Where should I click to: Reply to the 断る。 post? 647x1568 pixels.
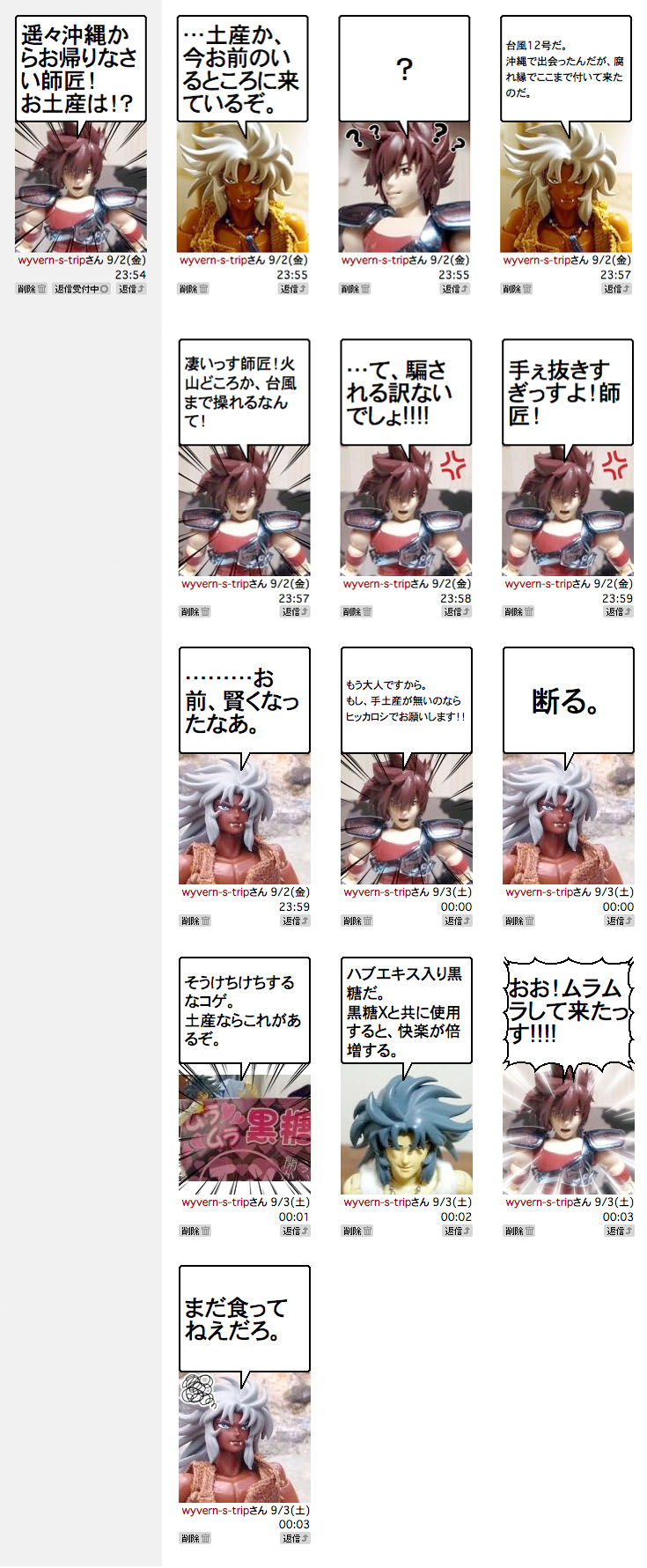[619, 921]
